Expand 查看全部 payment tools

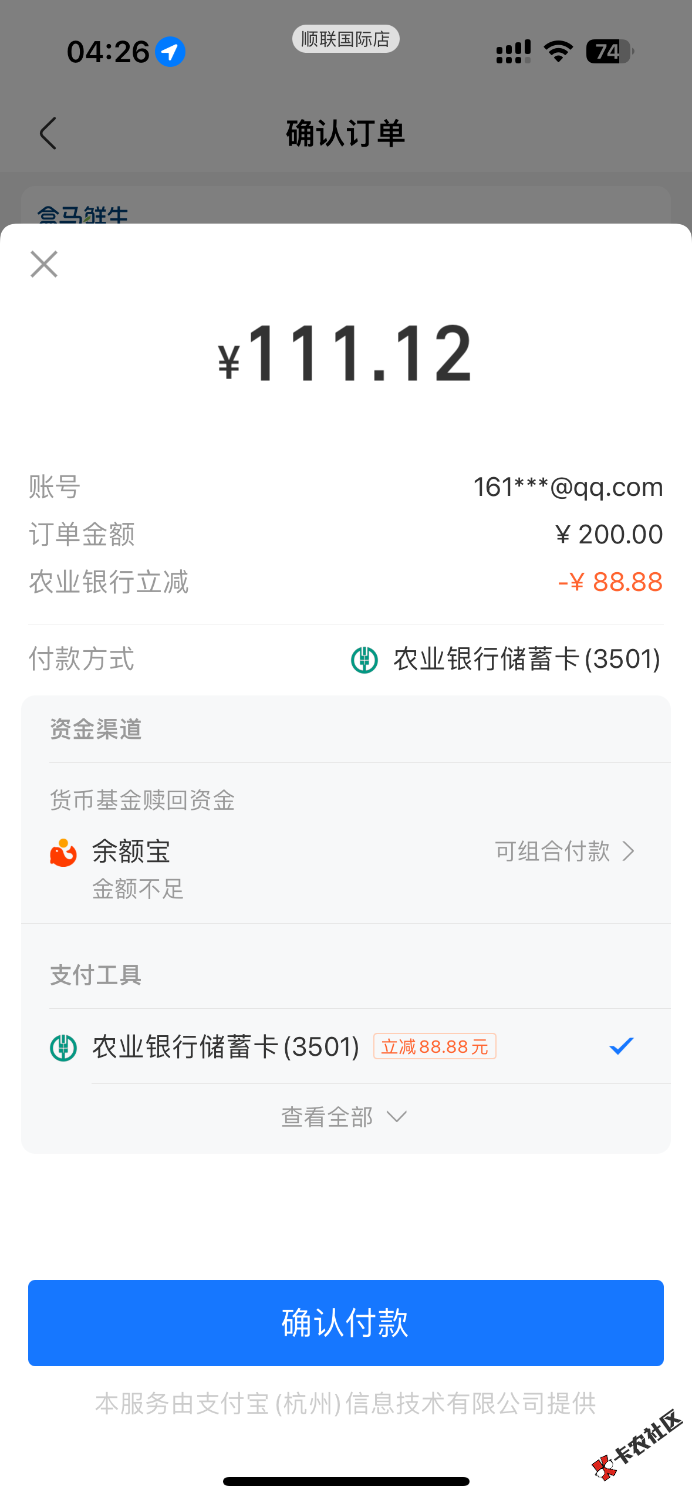pos(344,1117)
